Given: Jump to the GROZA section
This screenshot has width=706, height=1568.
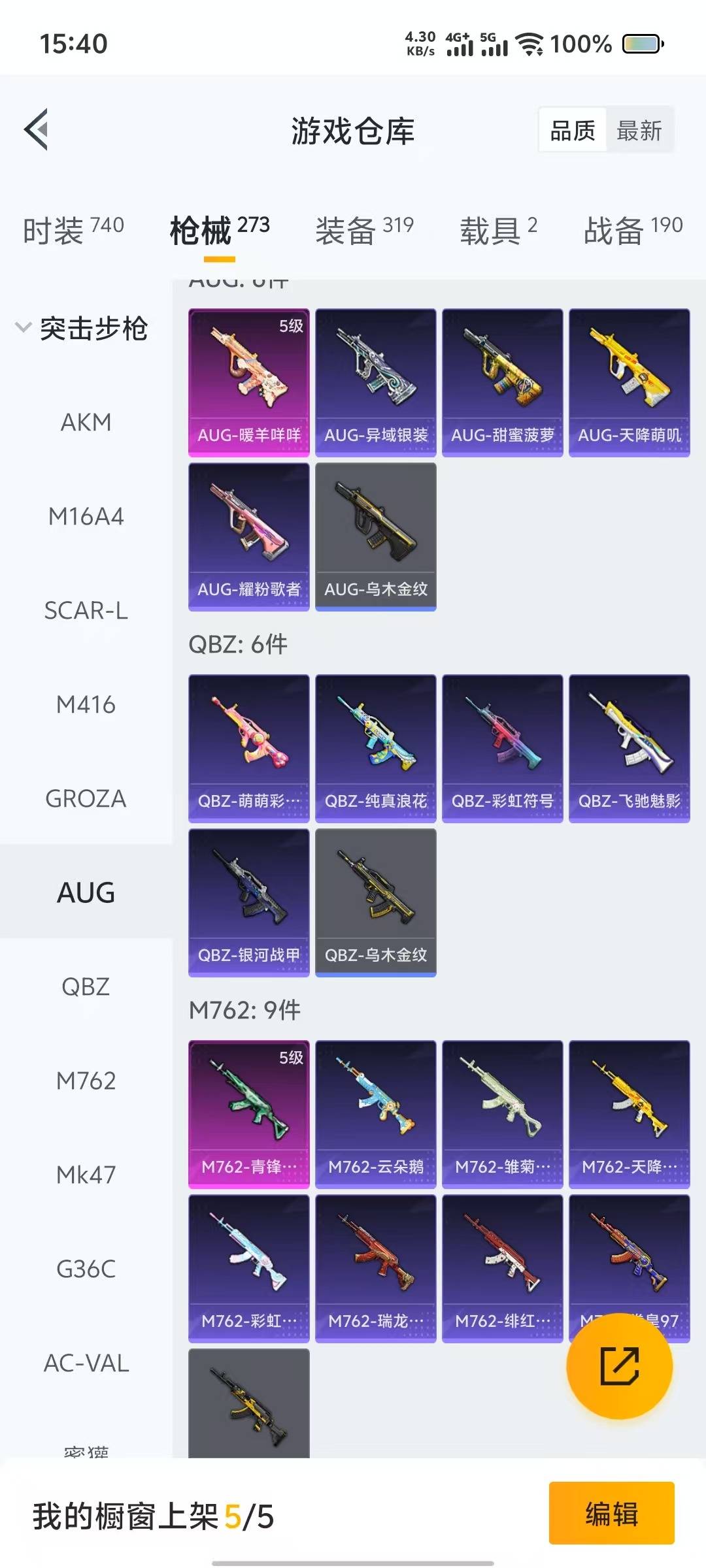Looking at the screenshot, I should (x=86, y=798).
